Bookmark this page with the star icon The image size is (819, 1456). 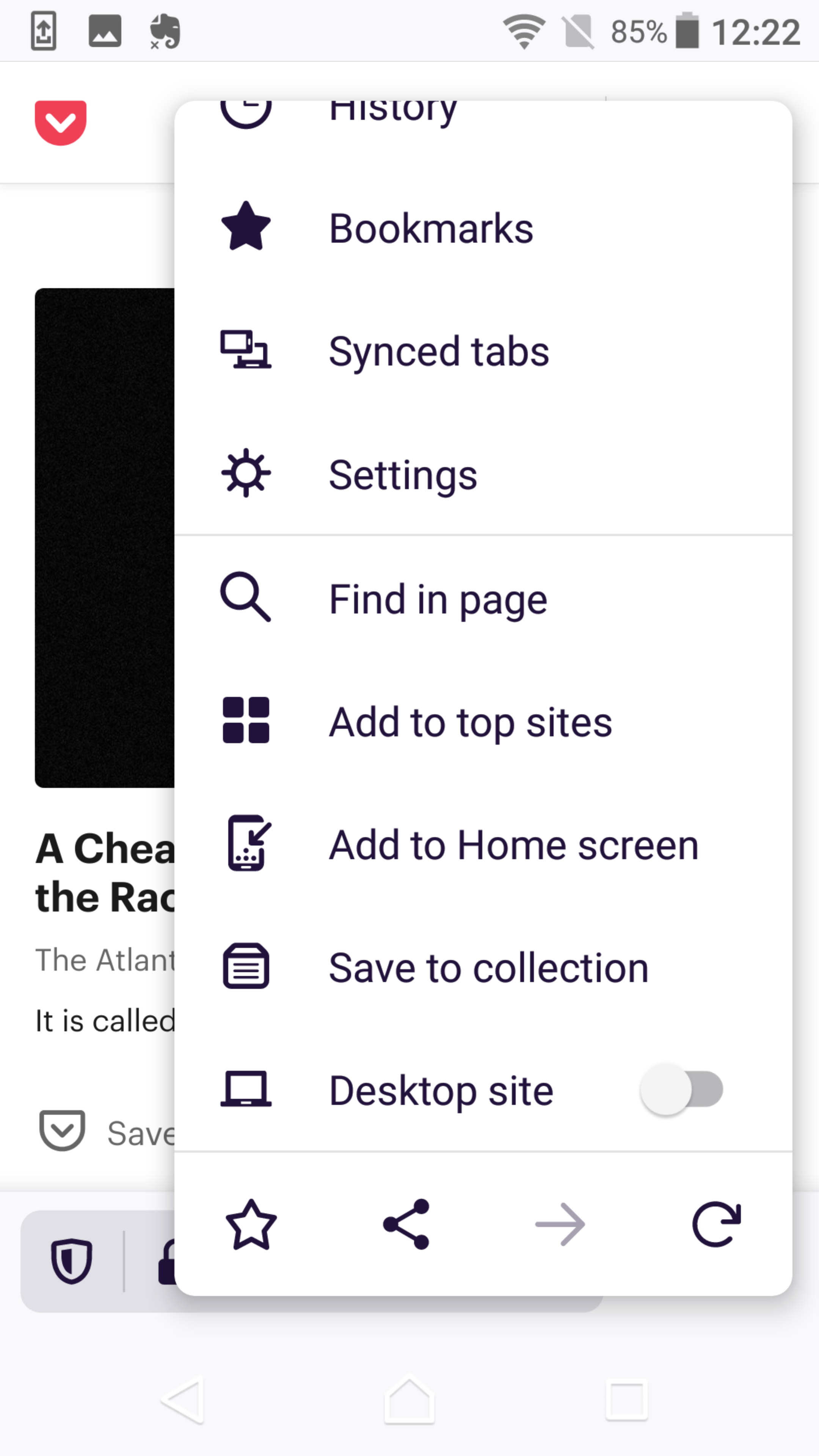[251, 1224]
